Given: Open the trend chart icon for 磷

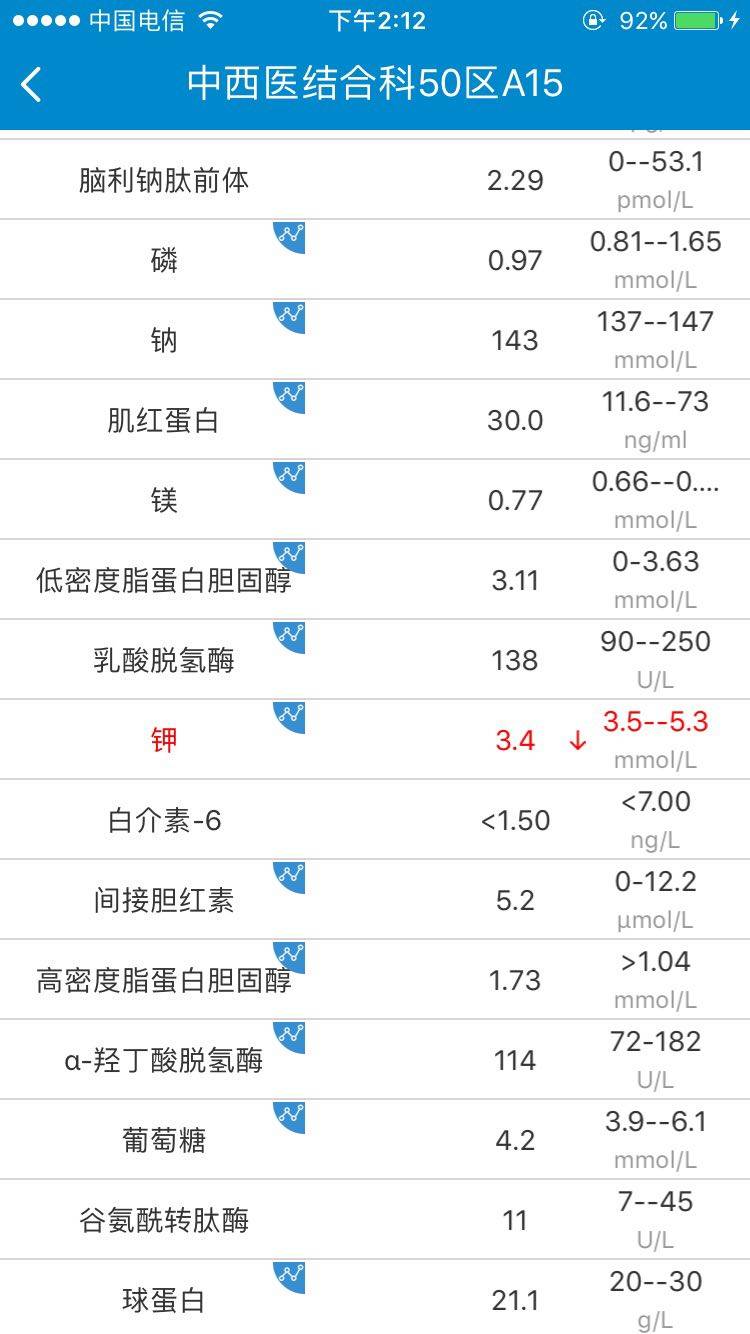Looking at the screenshot, I should [x=291, y=235].
